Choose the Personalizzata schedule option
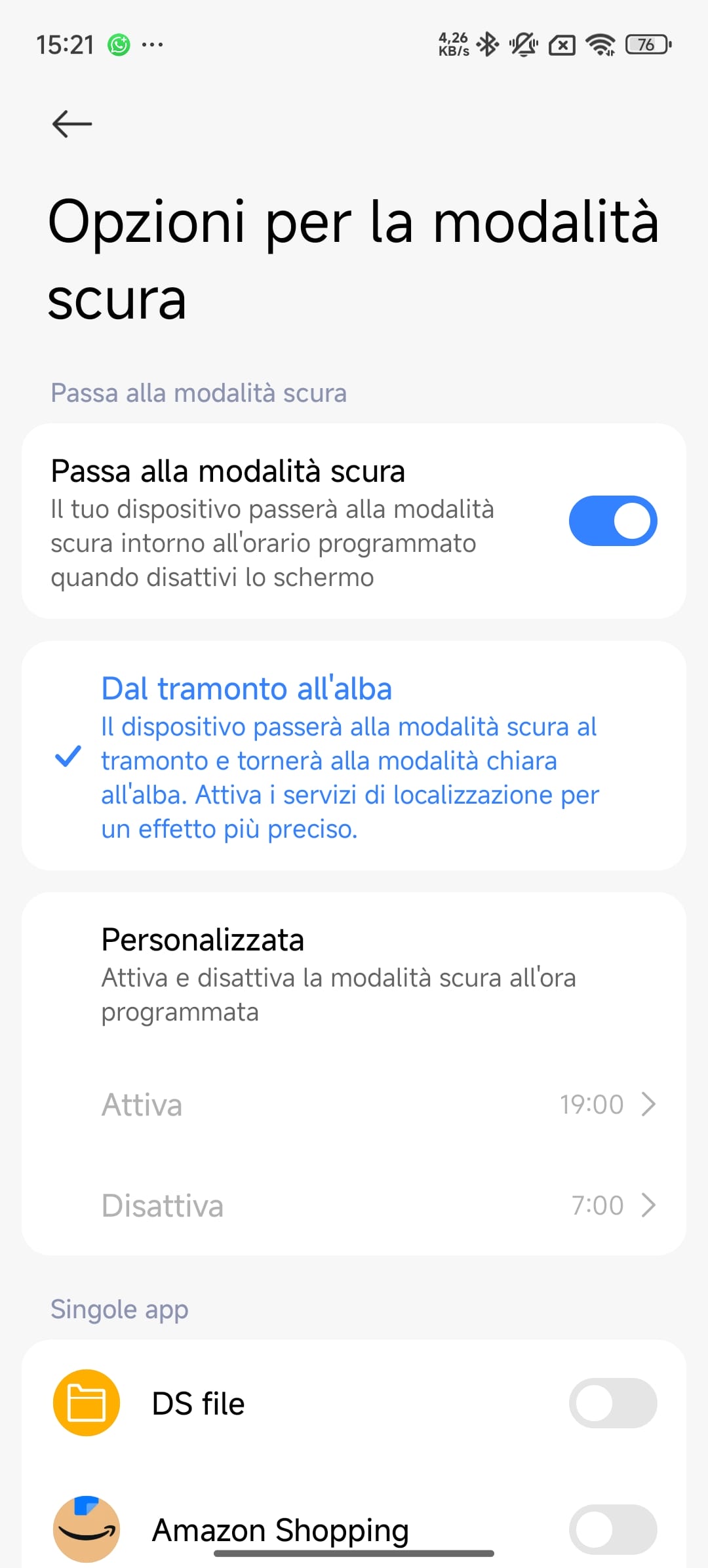This screenshot has width=708, height=1568. (x=354, y=973)
